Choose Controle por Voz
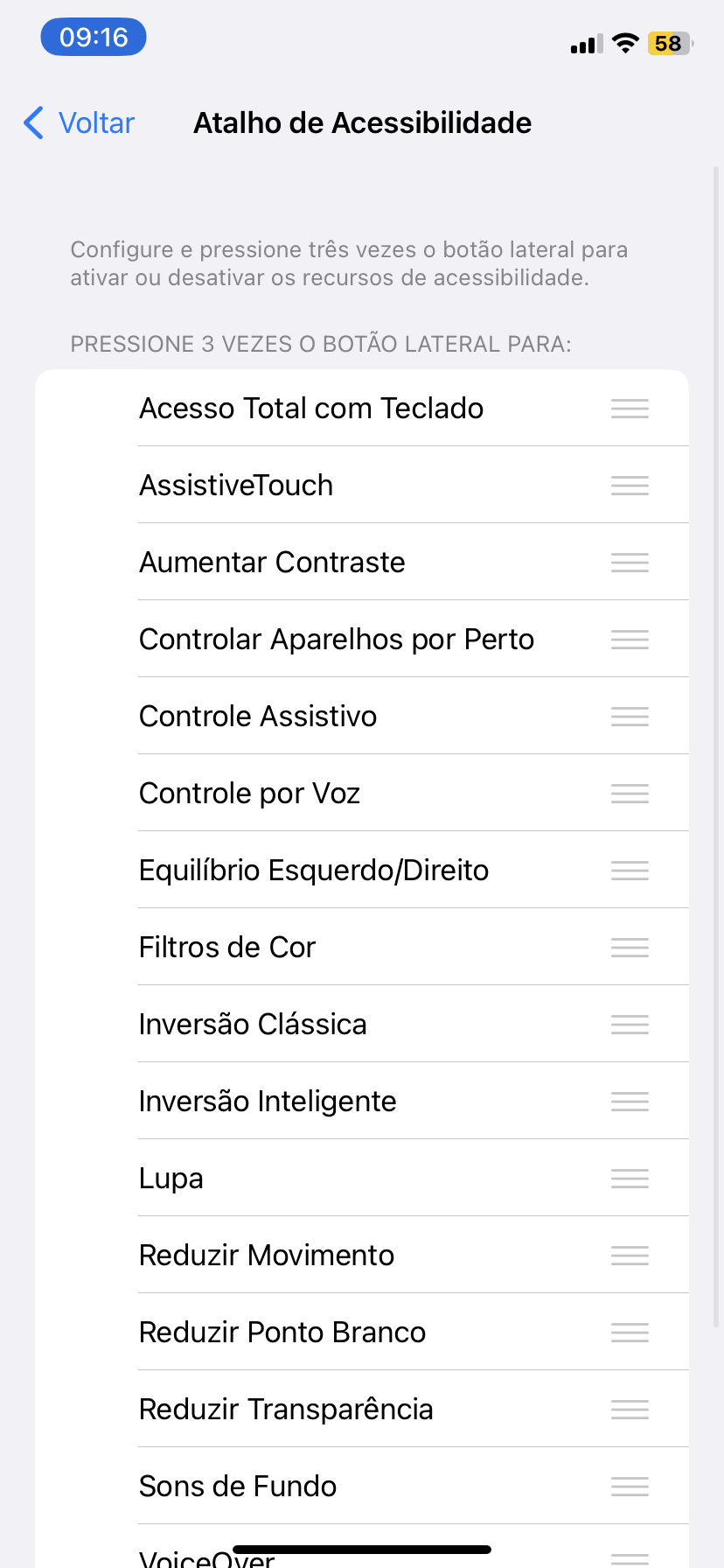Image resolution: width=724 pixels, height=1568 pixels. click(250, 794)
